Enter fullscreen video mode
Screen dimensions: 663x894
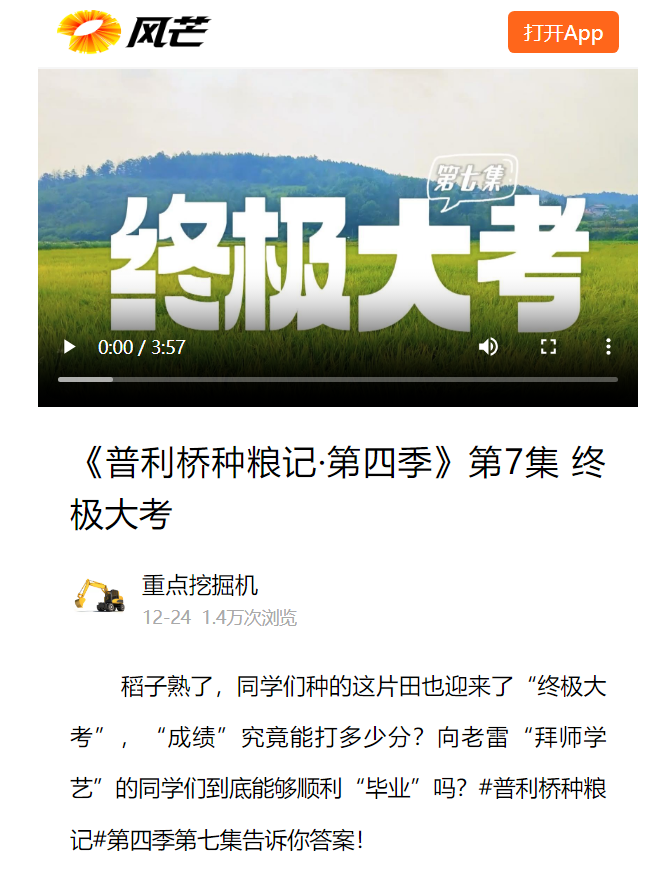tap(548, 347)
